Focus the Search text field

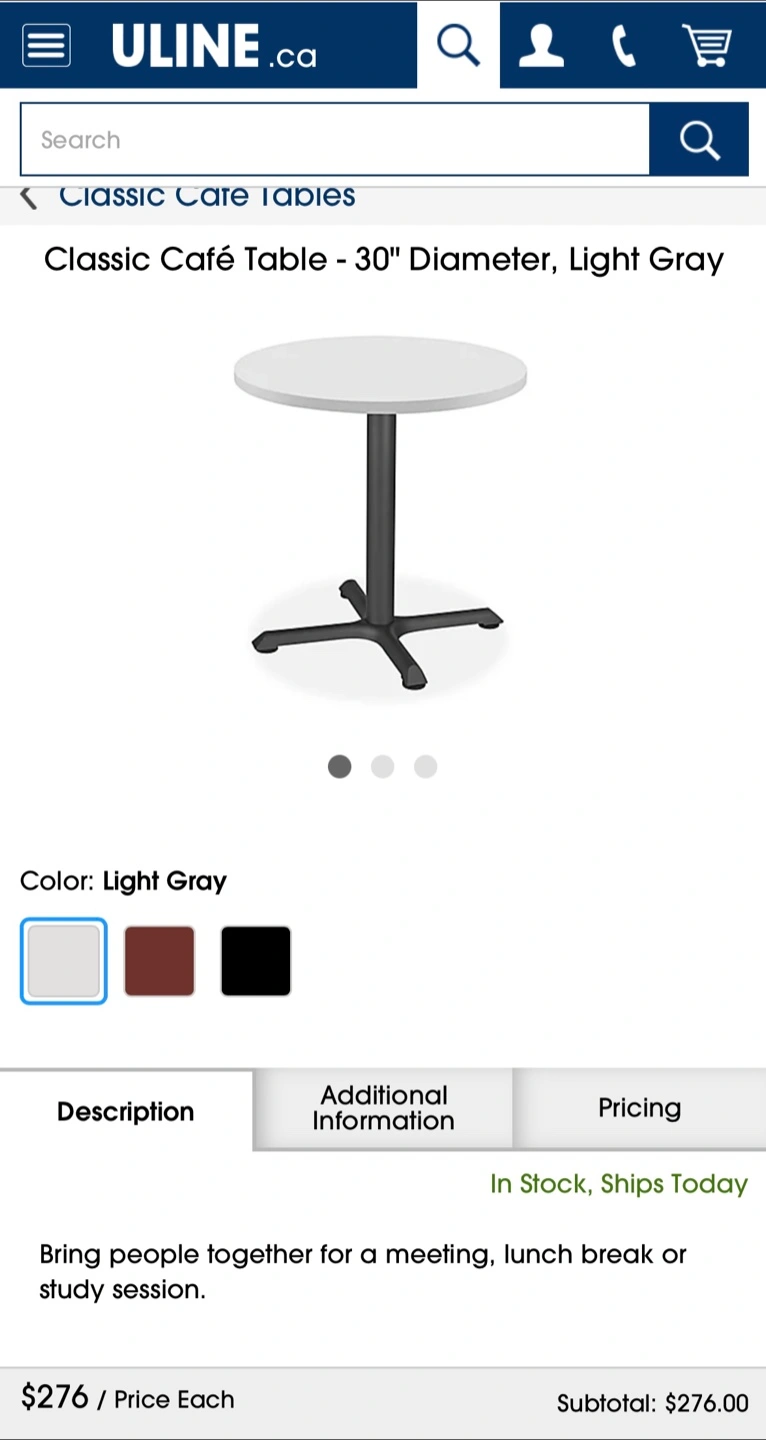click(x=335, y=139)
